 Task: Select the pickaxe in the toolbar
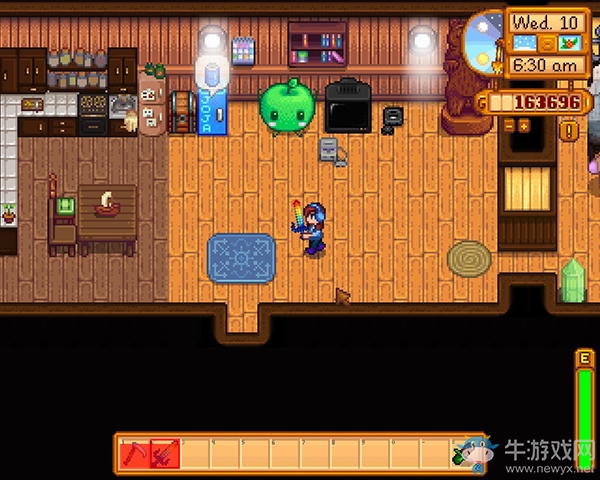pos(134,454)
